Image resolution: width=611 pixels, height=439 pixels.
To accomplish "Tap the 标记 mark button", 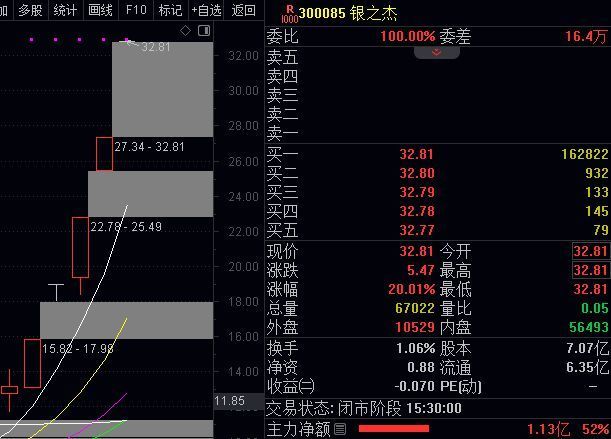I will [x=170, y=10].
